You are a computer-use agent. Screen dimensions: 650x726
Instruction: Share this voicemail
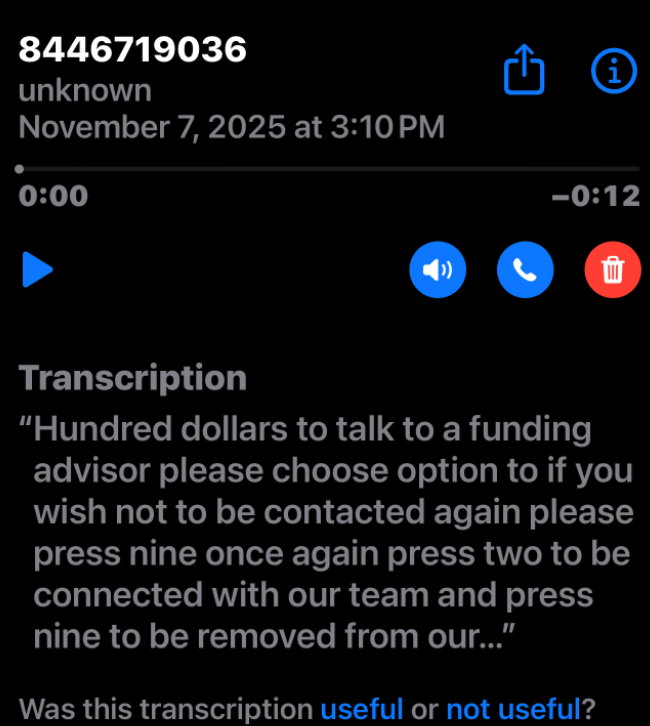pyautogui.click(x=524, y=71)
